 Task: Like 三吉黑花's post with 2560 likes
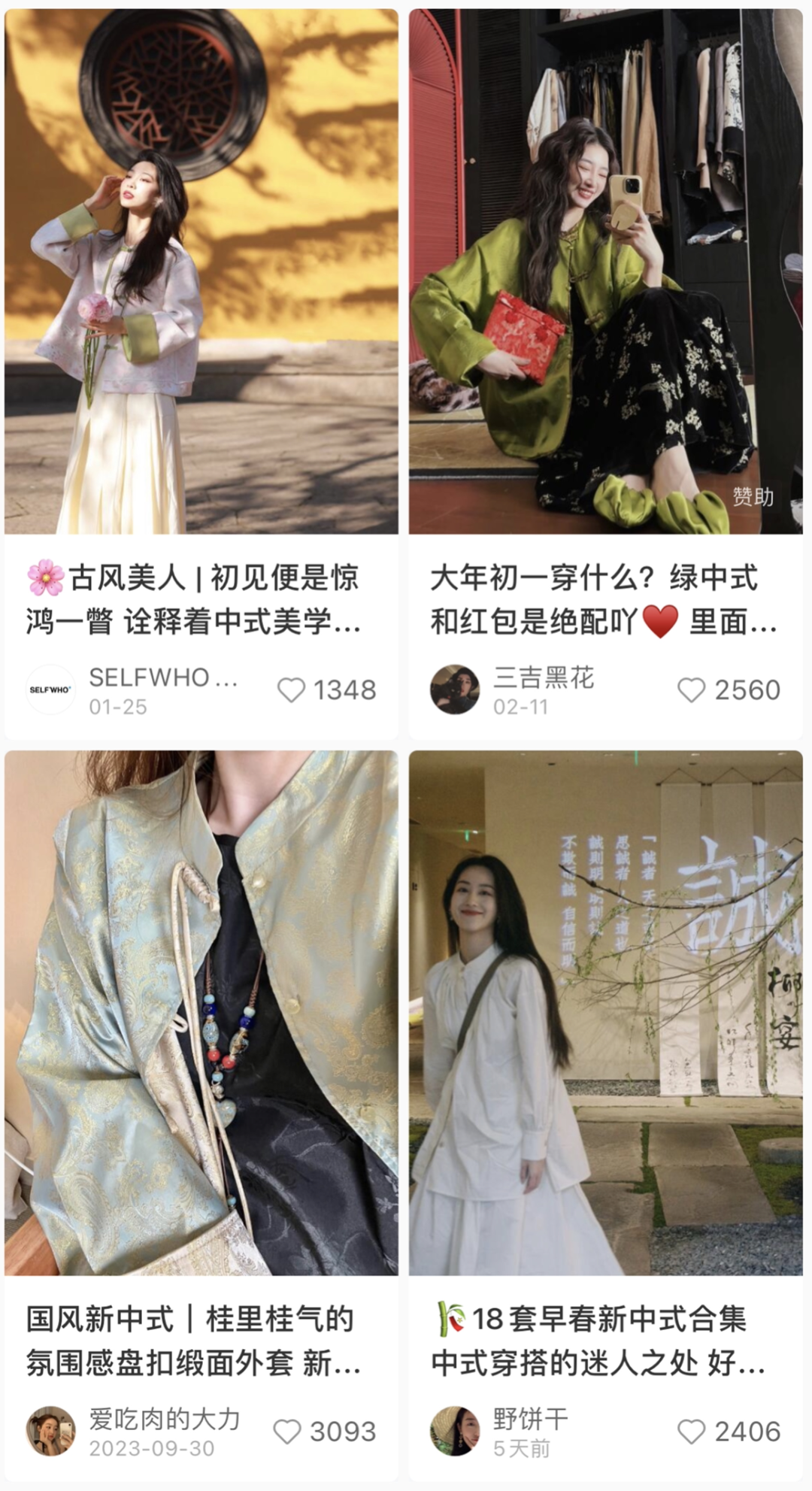[692, 689]
